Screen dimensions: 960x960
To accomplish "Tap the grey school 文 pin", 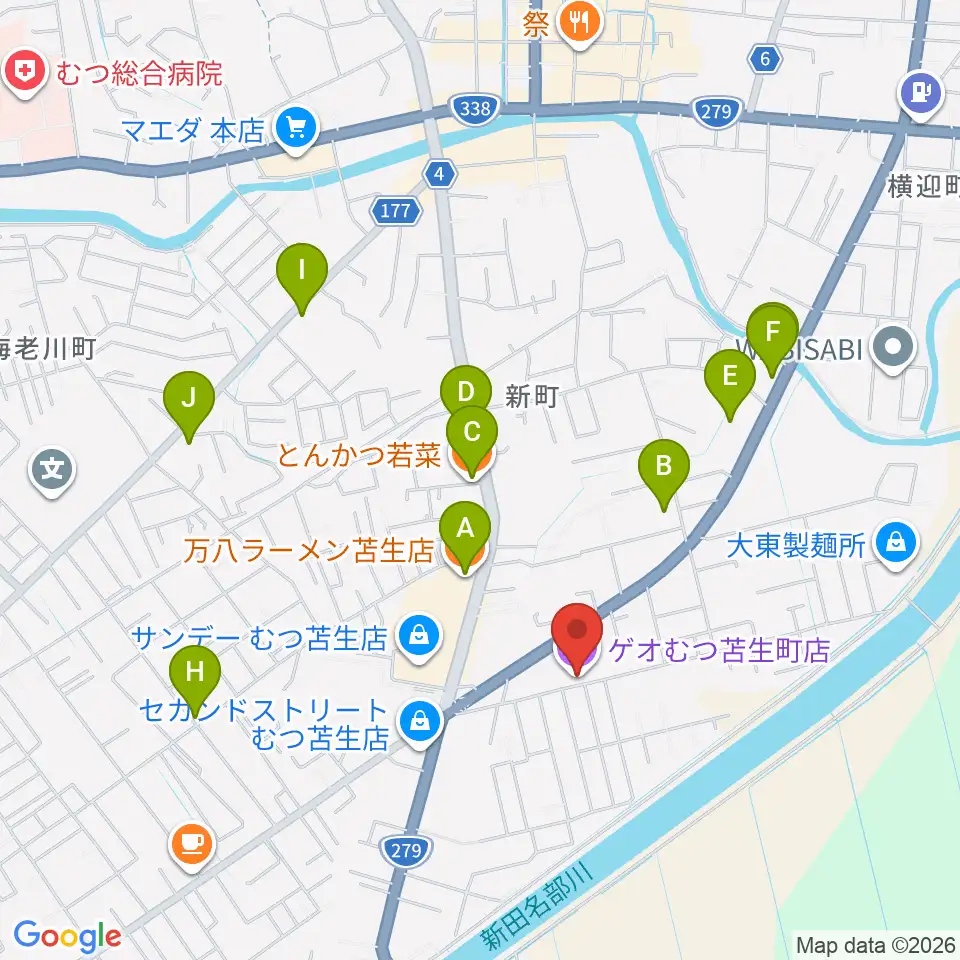I will (52, 472).
